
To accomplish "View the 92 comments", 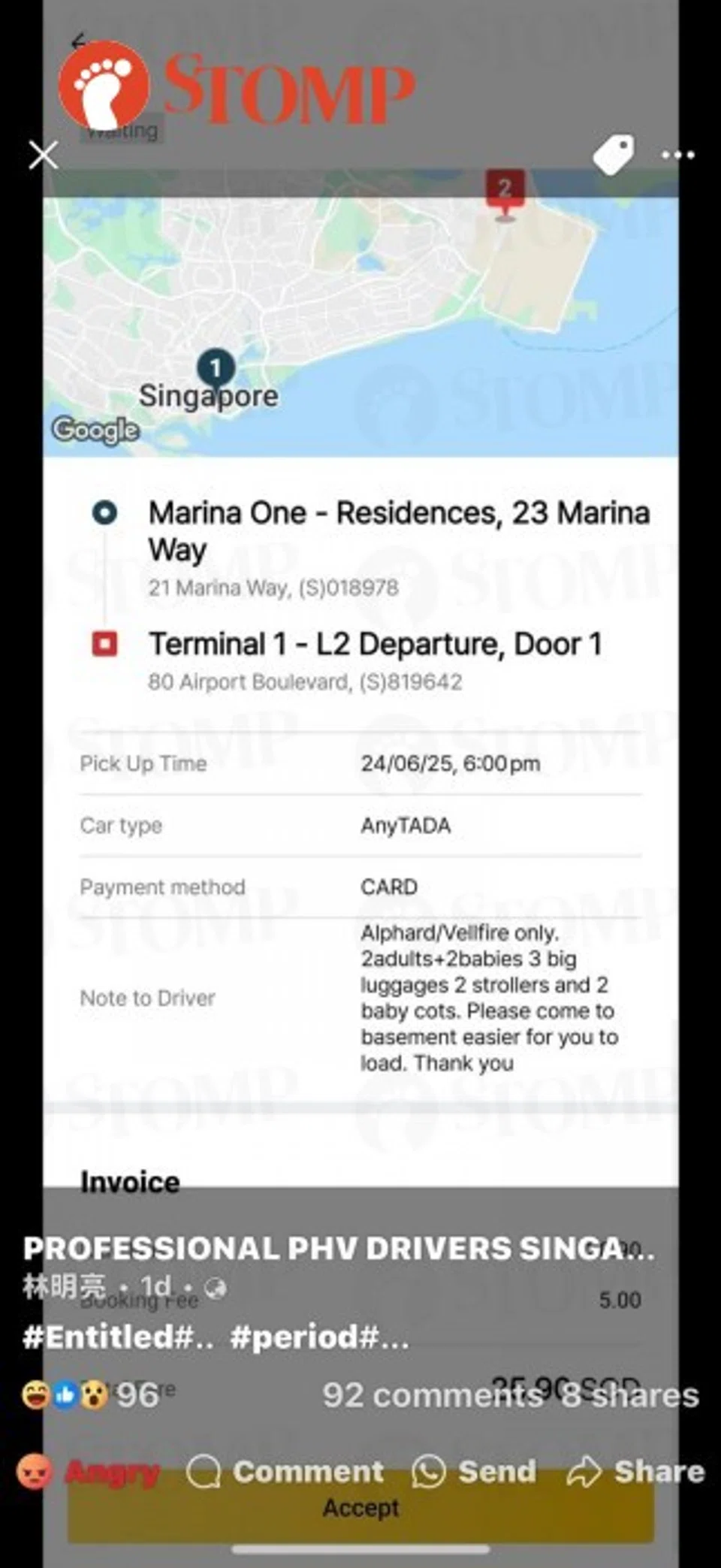I will point(432,1395).
